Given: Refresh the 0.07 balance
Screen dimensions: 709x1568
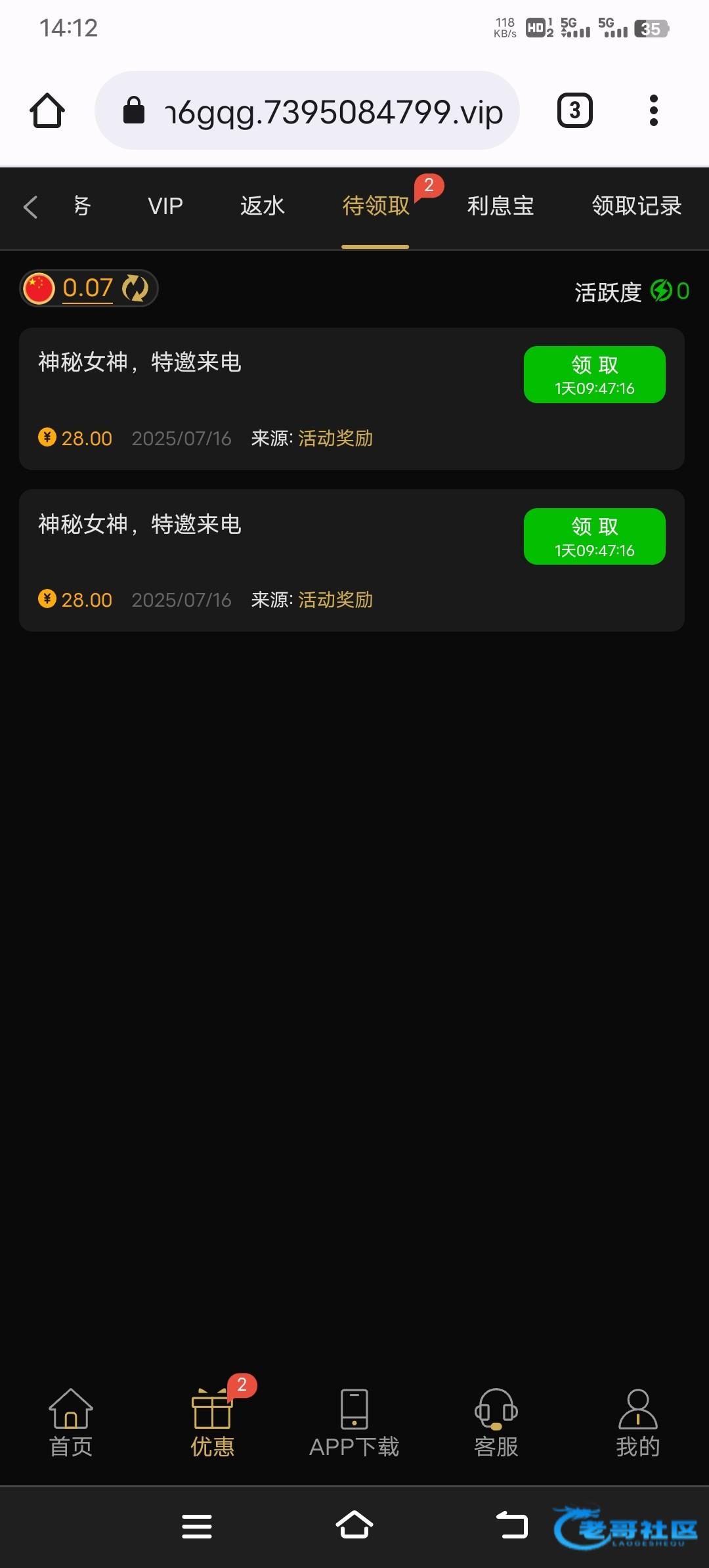Looking at the screenshot, I should point(136,288).
